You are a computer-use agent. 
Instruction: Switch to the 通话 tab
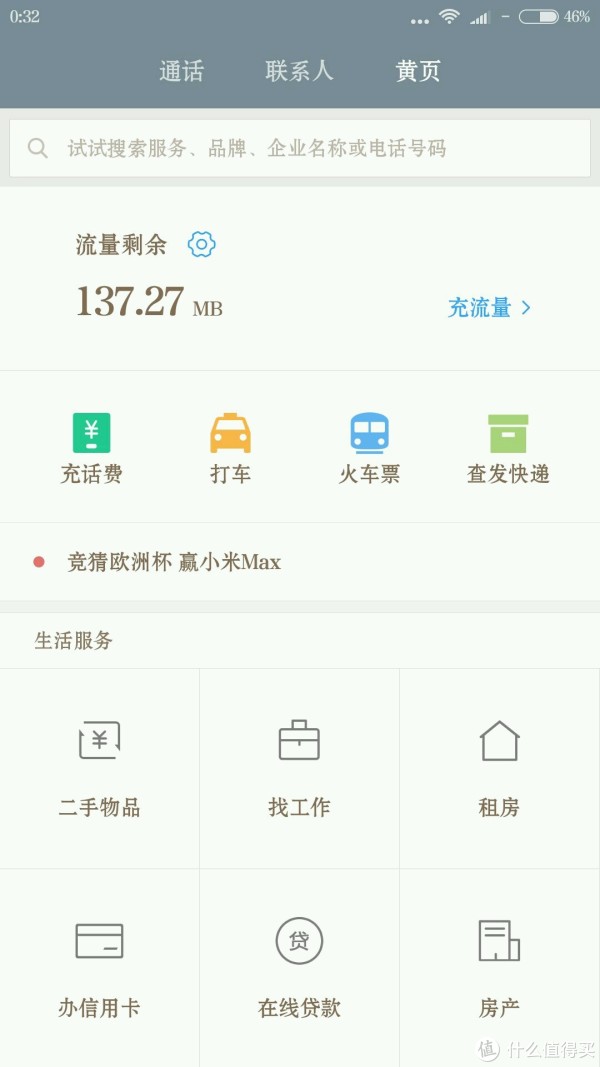(181, 71)
